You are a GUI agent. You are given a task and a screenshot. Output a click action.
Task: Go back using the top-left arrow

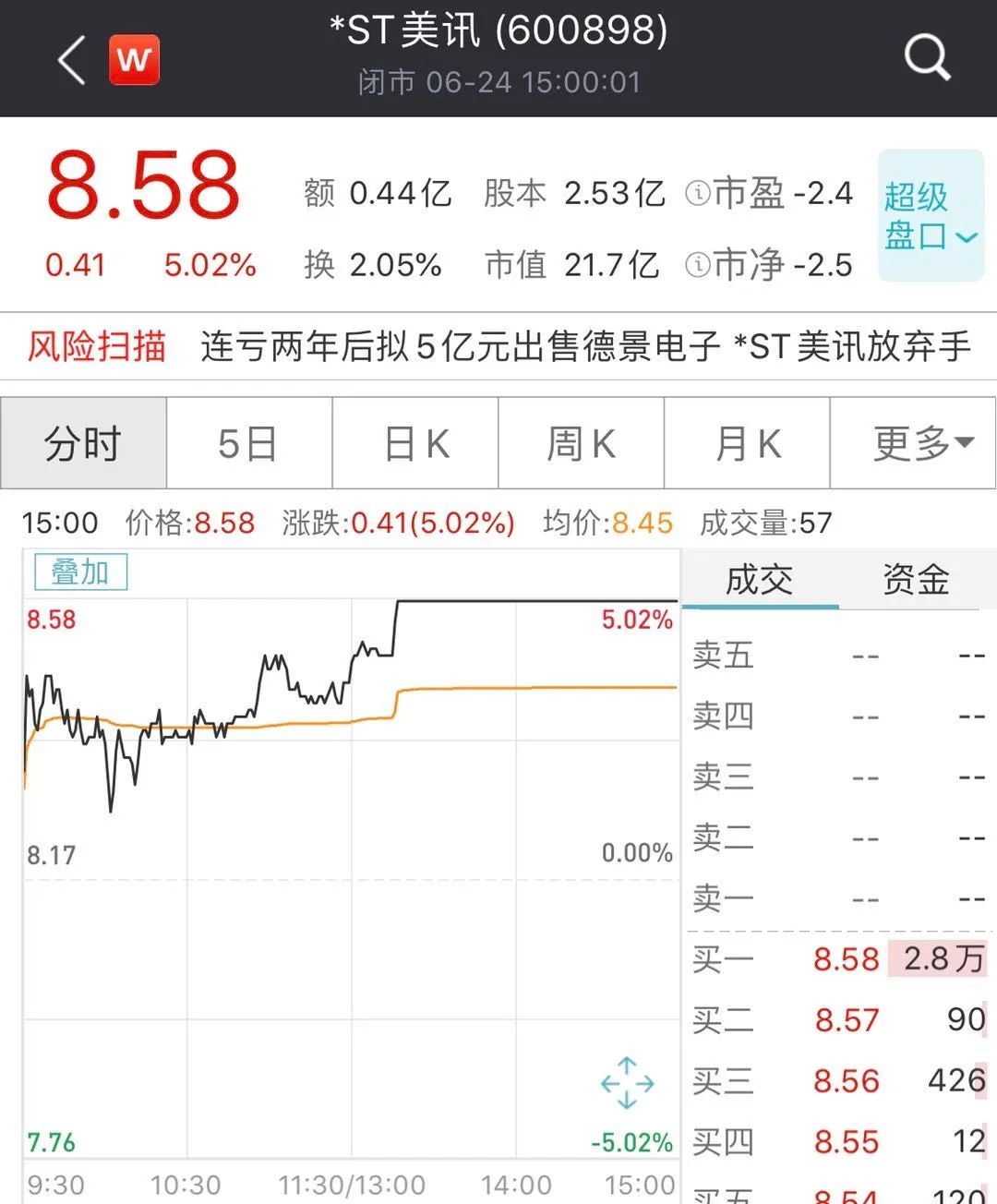coord(72,60)
